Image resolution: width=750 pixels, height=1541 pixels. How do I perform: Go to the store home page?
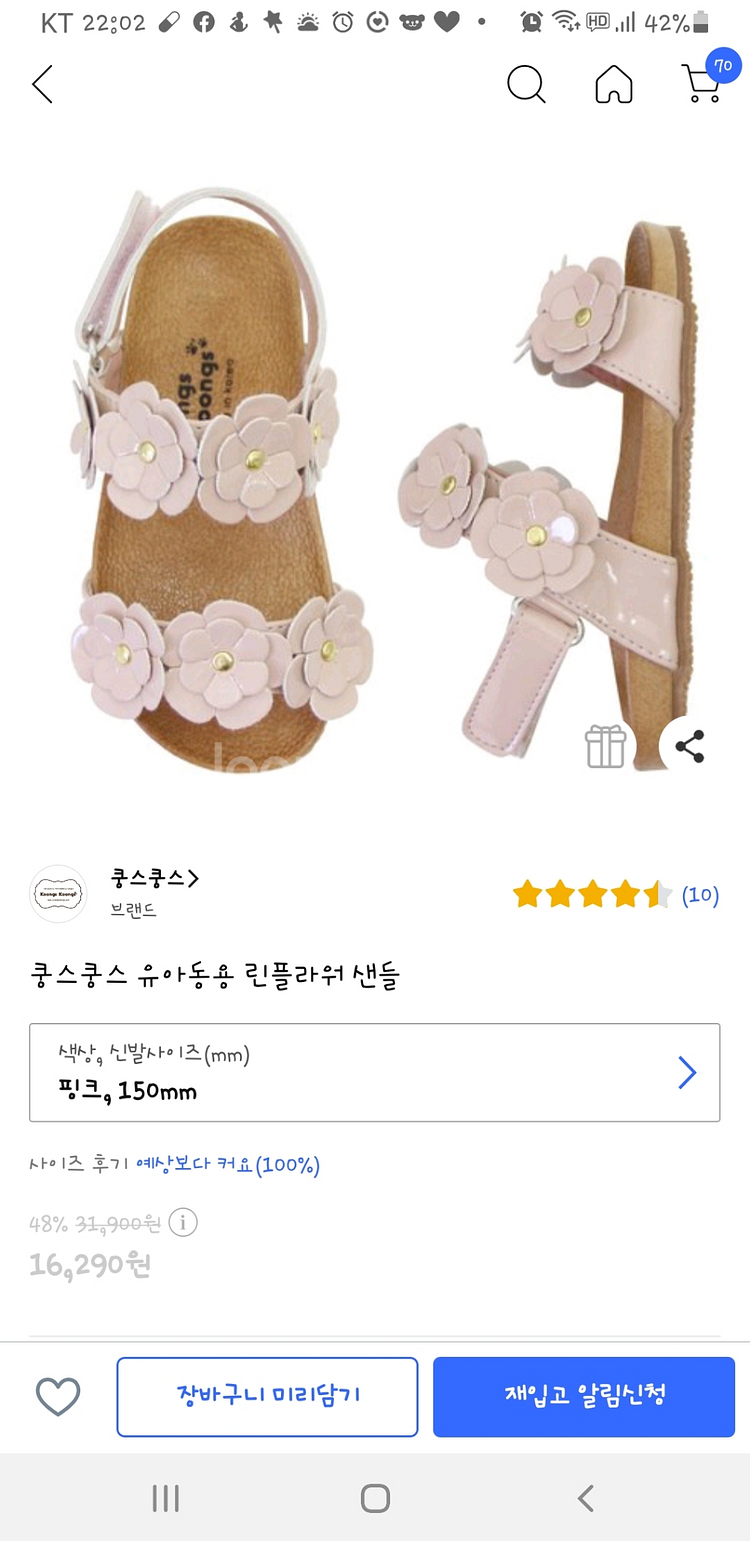(x=614, y=85)
